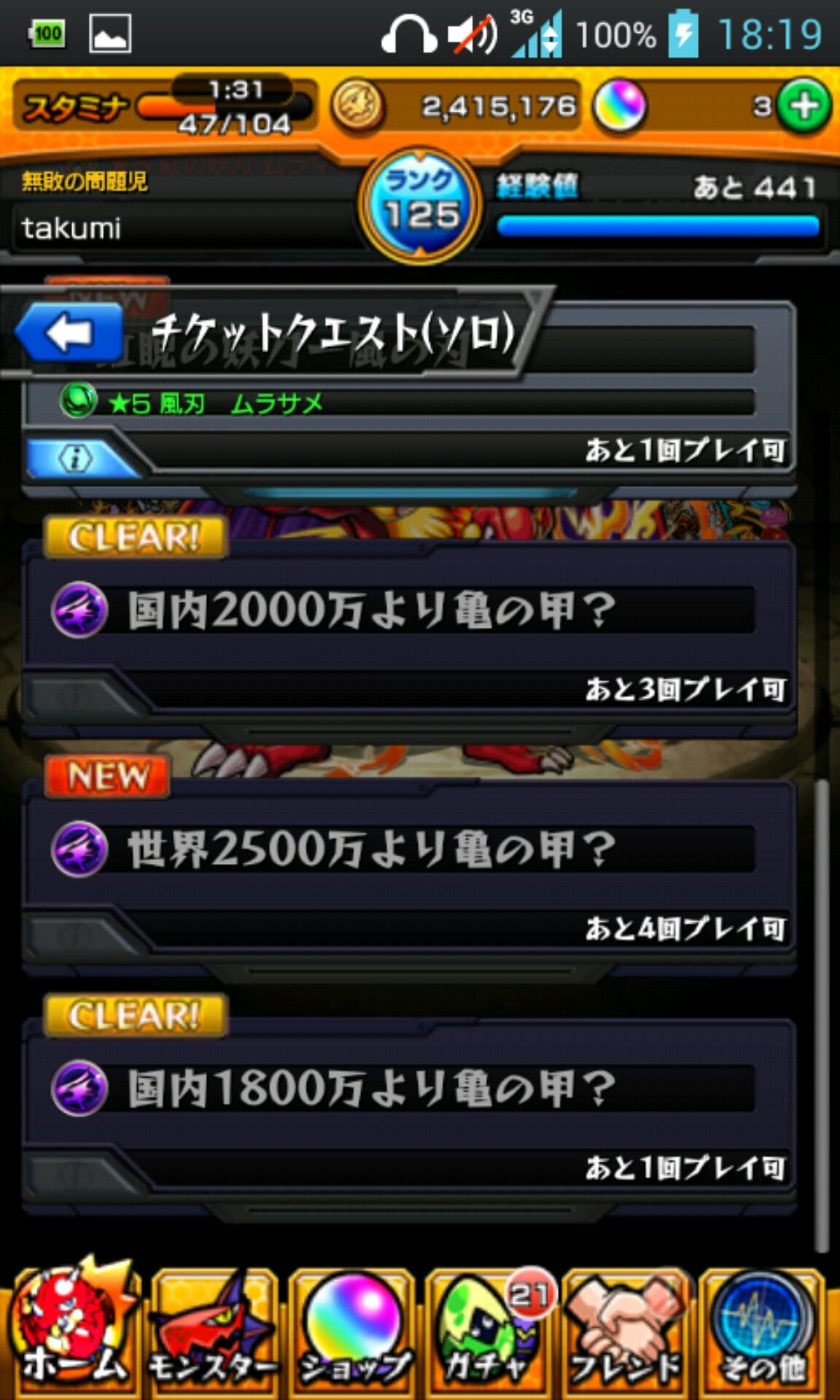Tap the green plus to add orbs
The height and width of the screenshot is (1400, 840).
point(804,106)
